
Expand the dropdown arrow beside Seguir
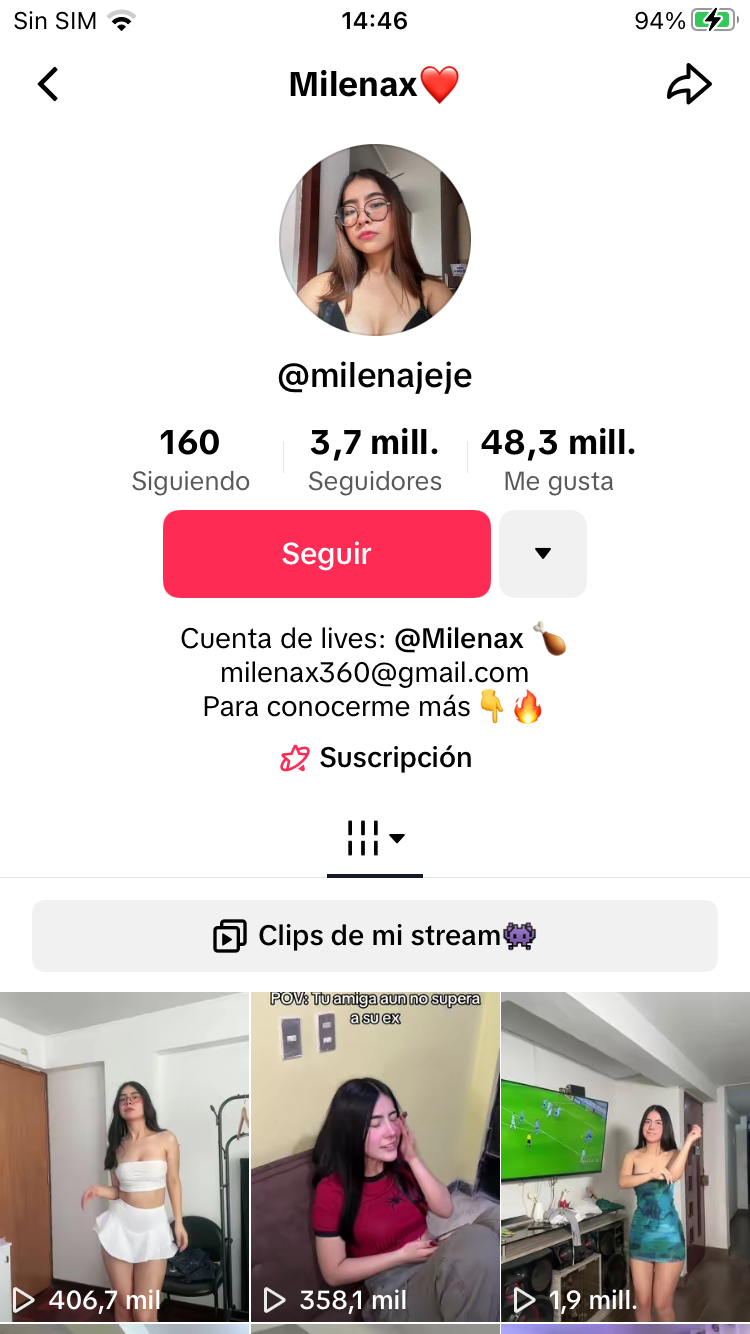click(543, 554)
